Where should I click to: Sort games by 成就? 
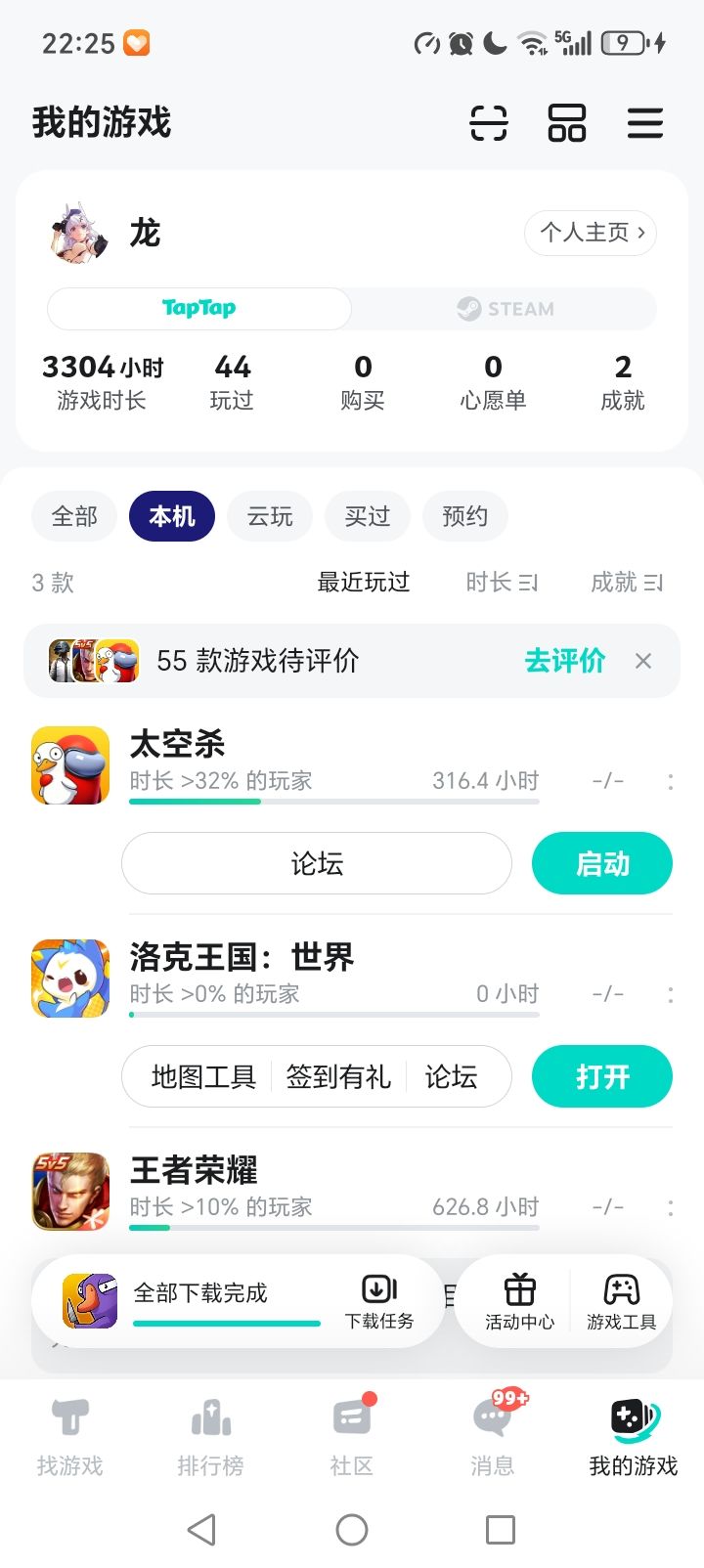627,583
